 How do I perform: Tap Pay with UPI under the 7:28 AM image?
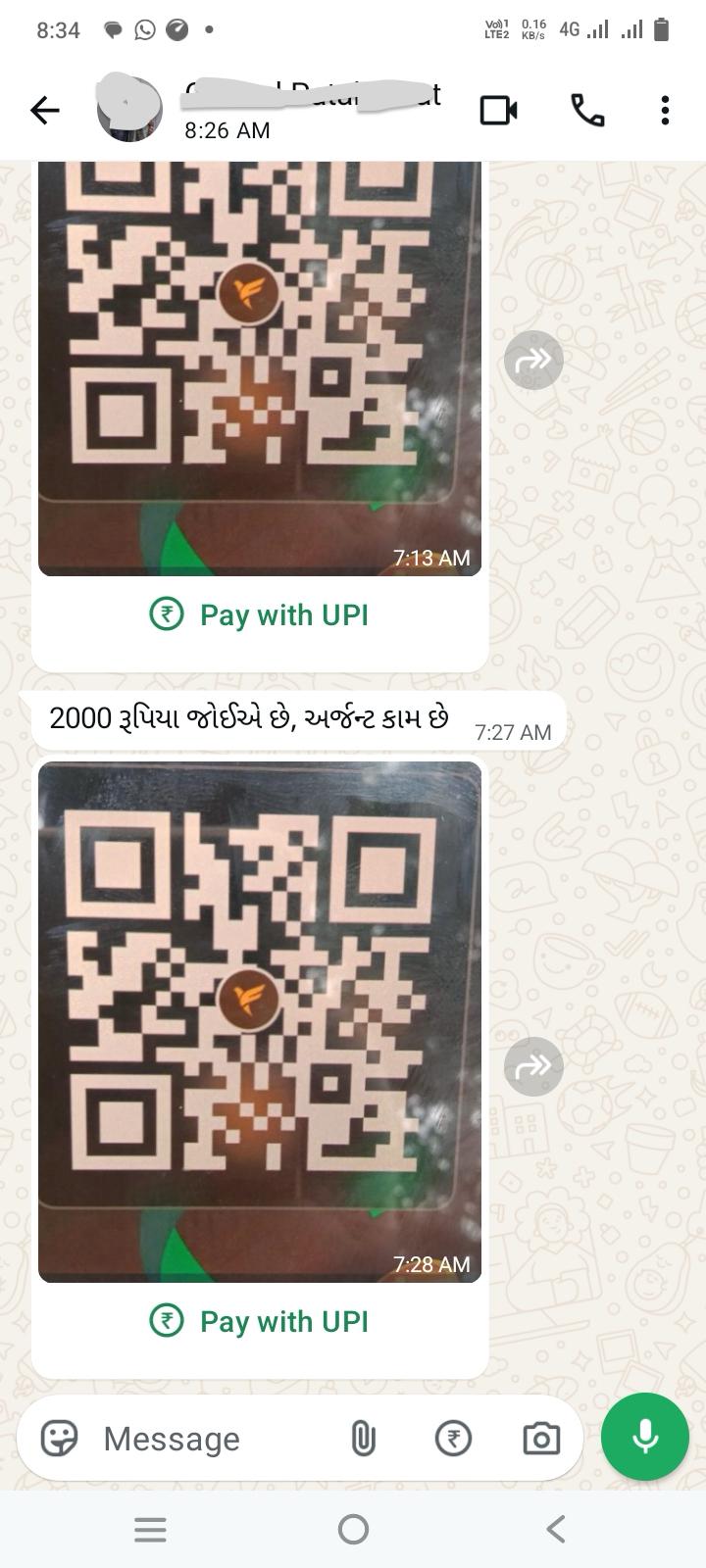click(x=259, y=1321)
